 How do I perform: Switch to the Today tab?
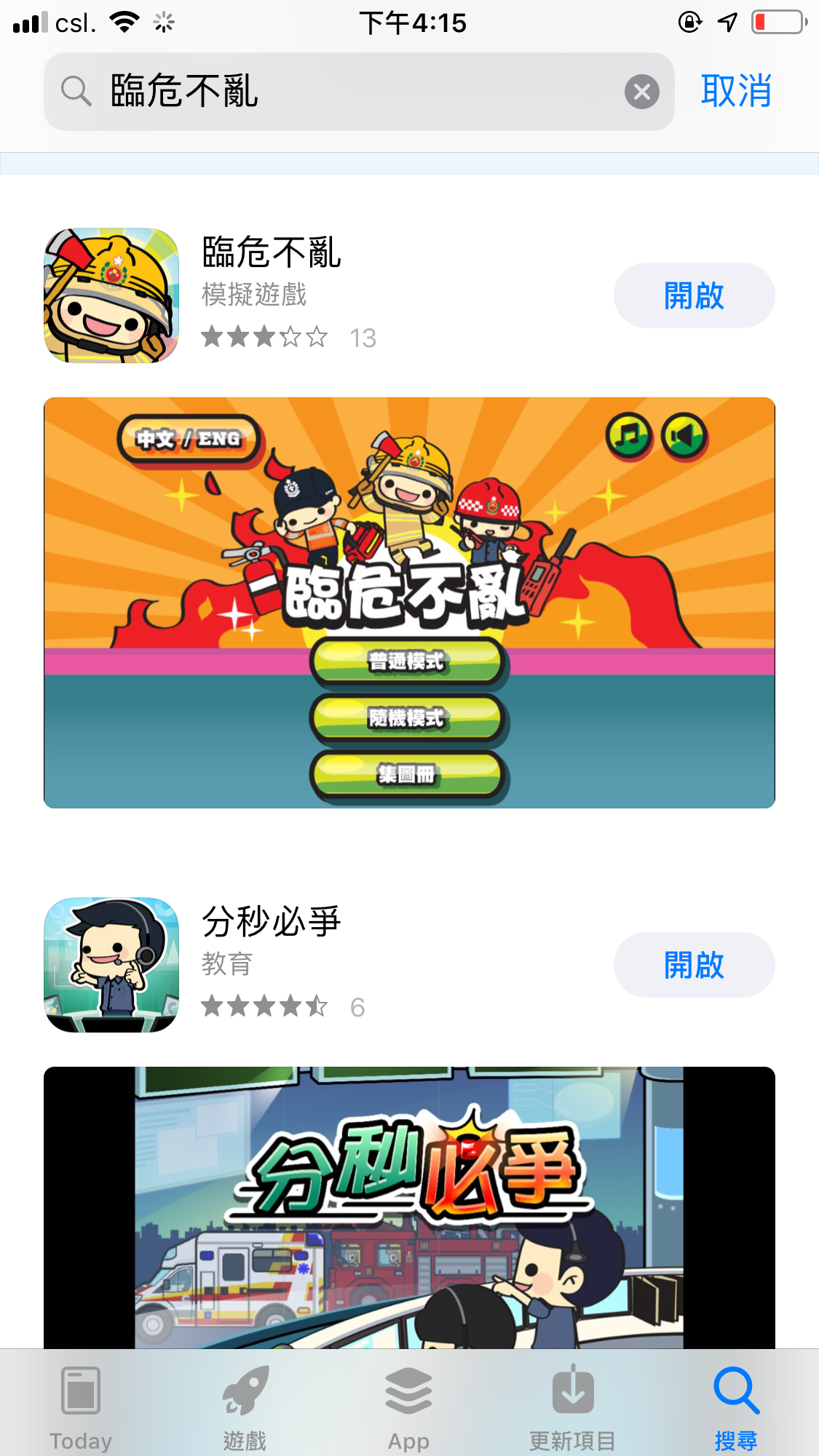pos(81,1408)
